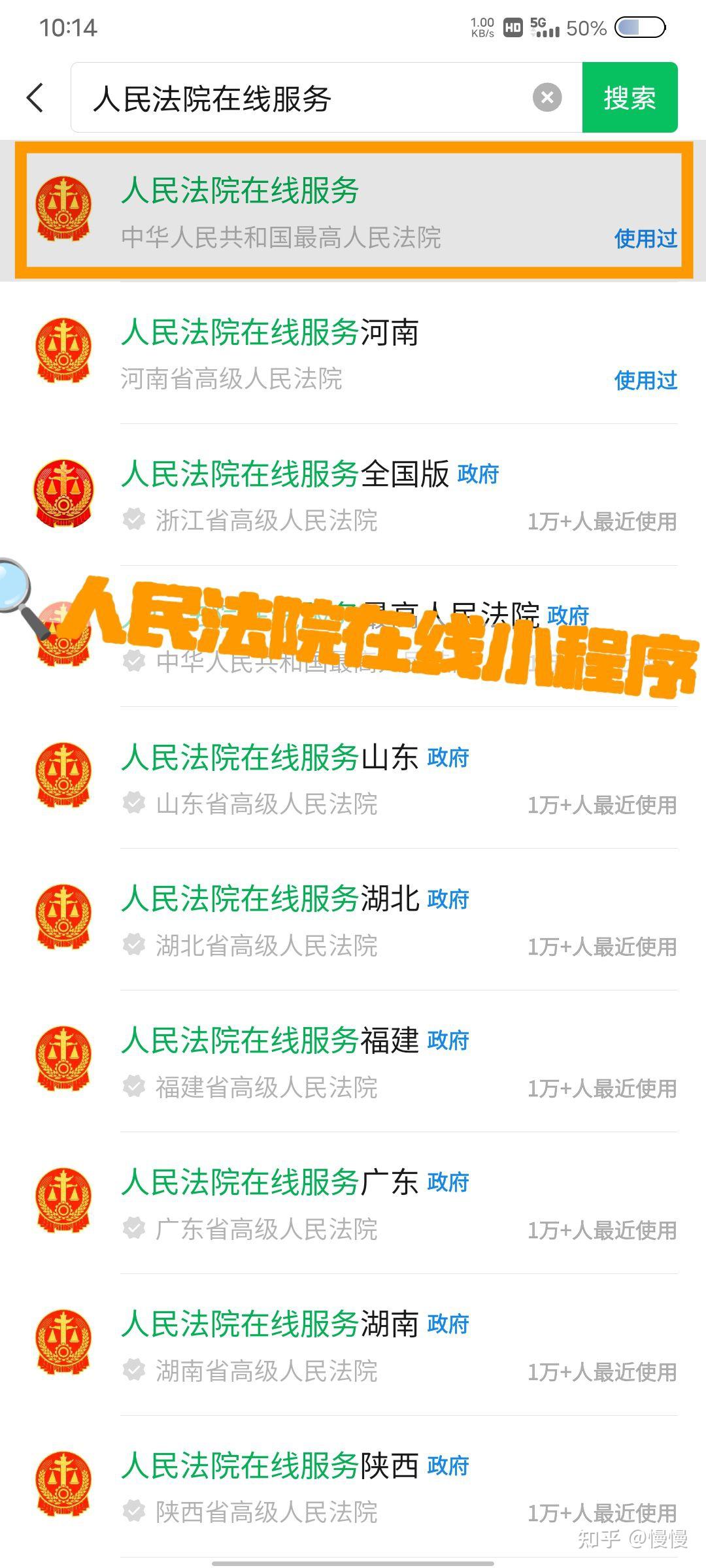Screen dimensions: 706x1568
Task: Open 人民法院在线服务河南 mini program
Action: pos(353,354)
